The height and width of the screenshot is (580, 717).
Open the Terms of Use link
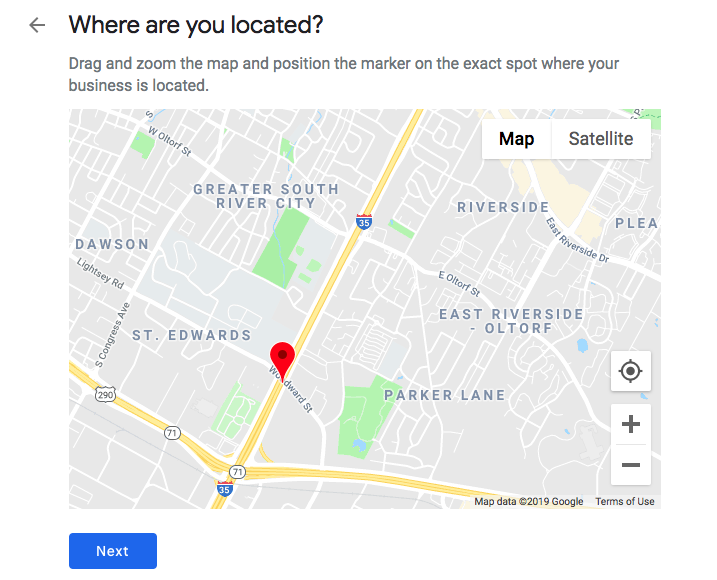click(x=624, y=502)
